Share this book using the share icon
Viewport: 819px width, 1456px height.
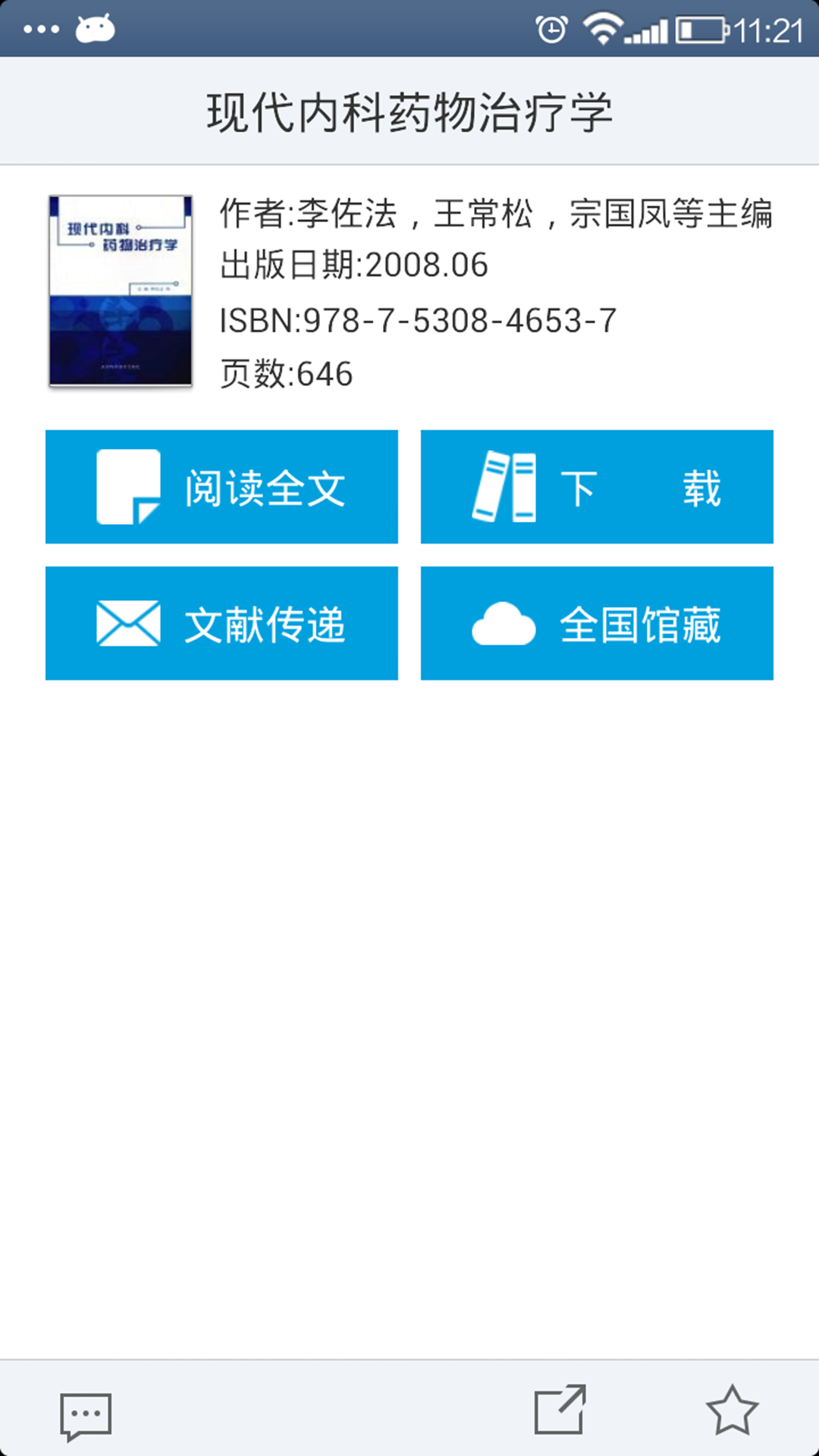[x=560, y=1410]
